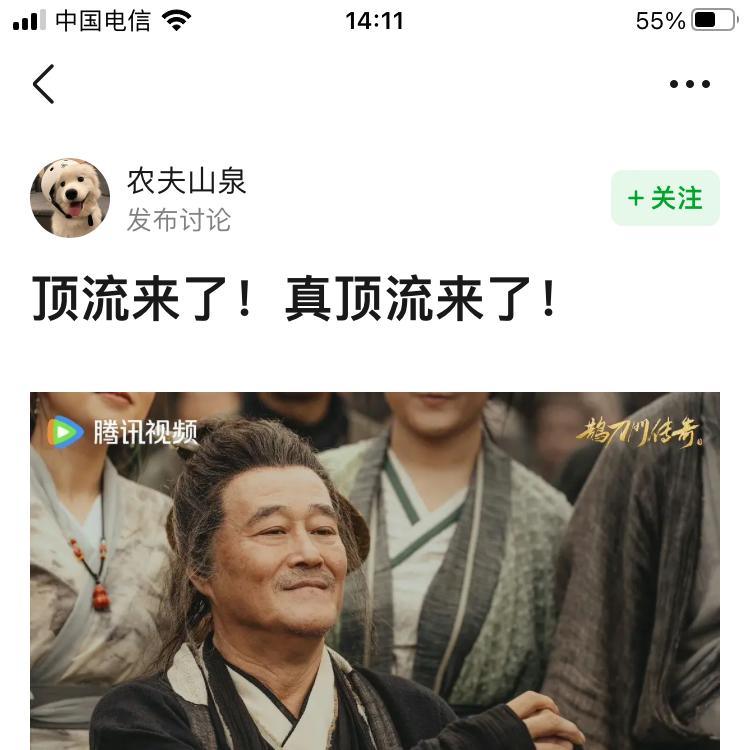View the post's image in full

tap(375, 570)
